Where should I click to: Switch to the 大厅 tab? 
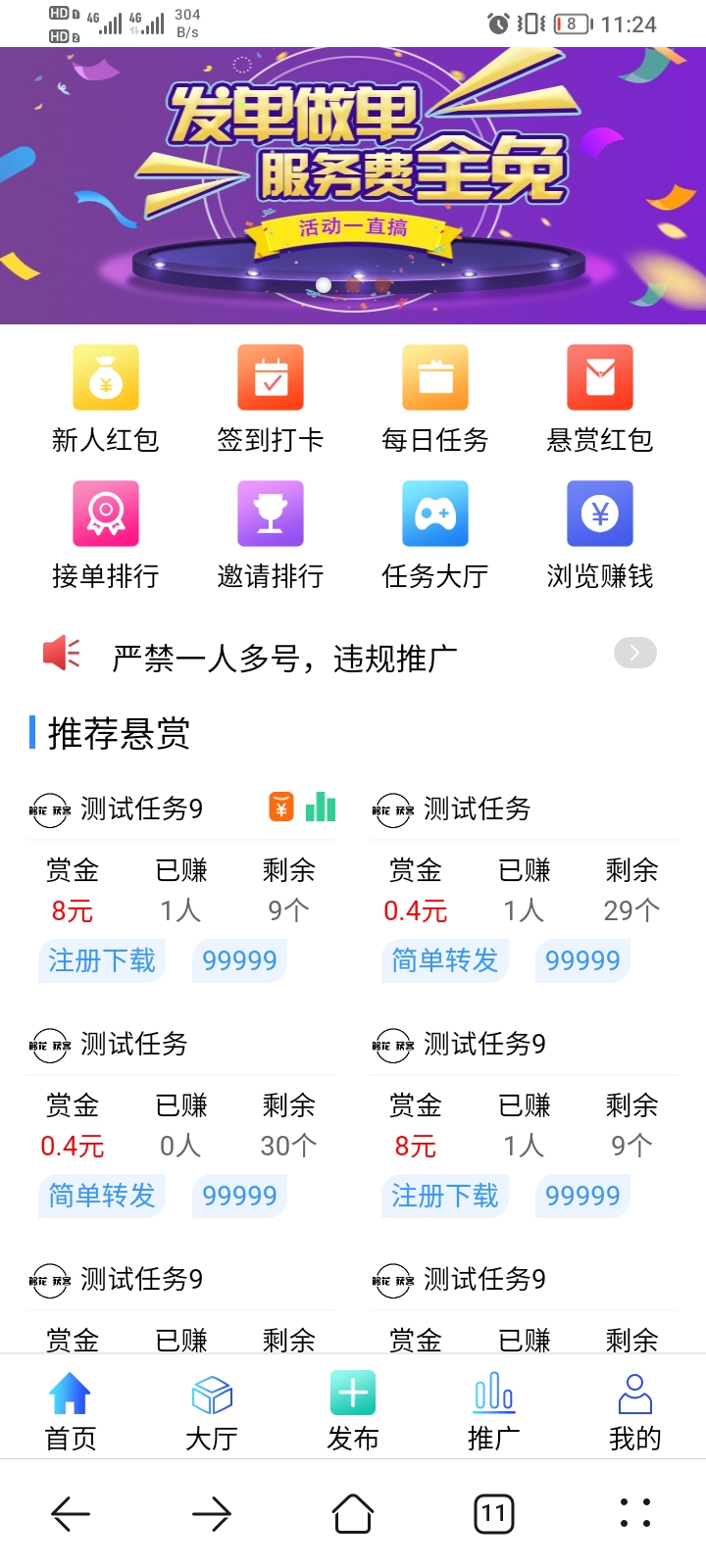212,1409
